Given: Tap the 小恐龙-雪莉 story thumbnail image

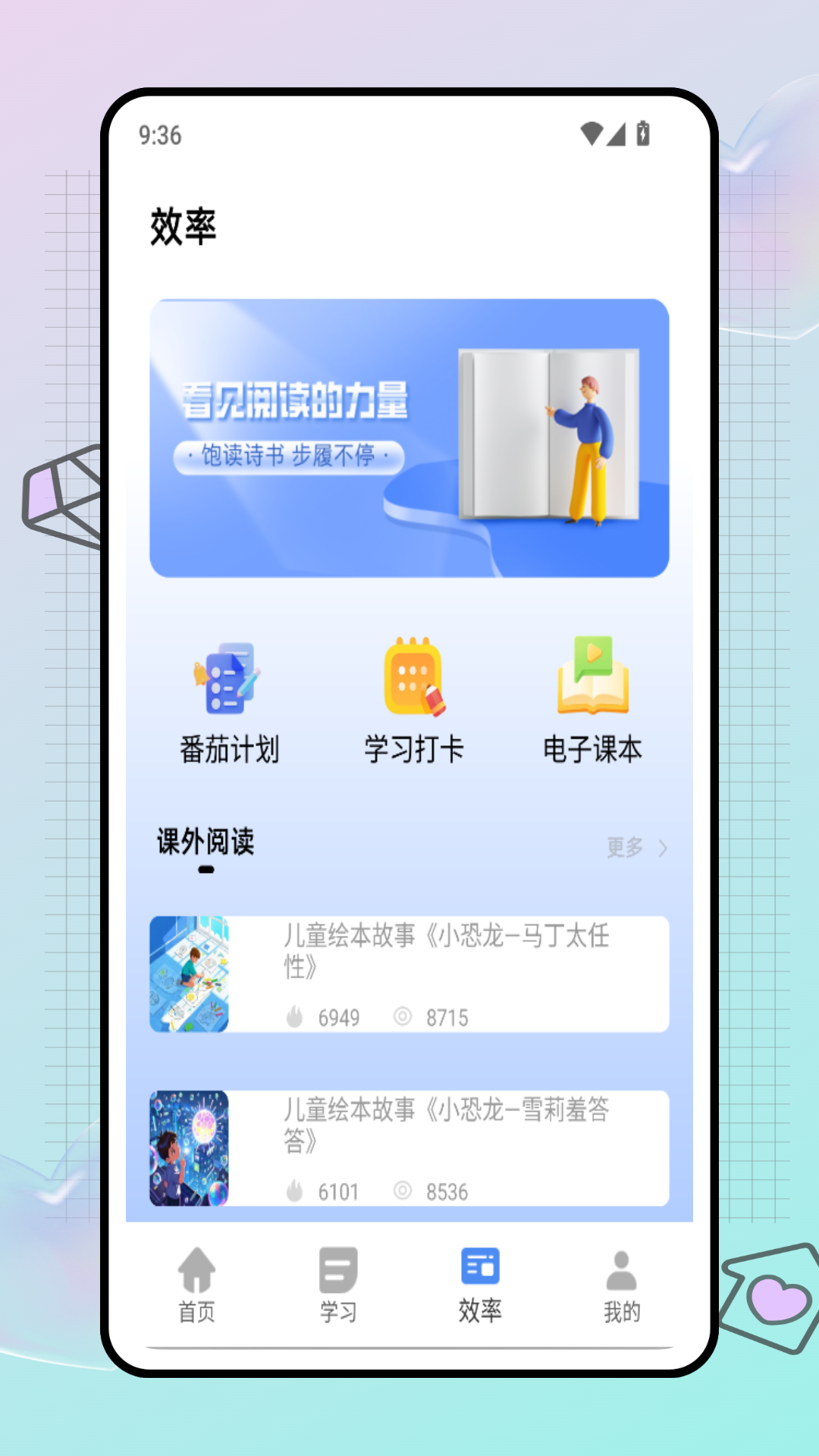Looking at the screenshot, I should [190, 1148].
